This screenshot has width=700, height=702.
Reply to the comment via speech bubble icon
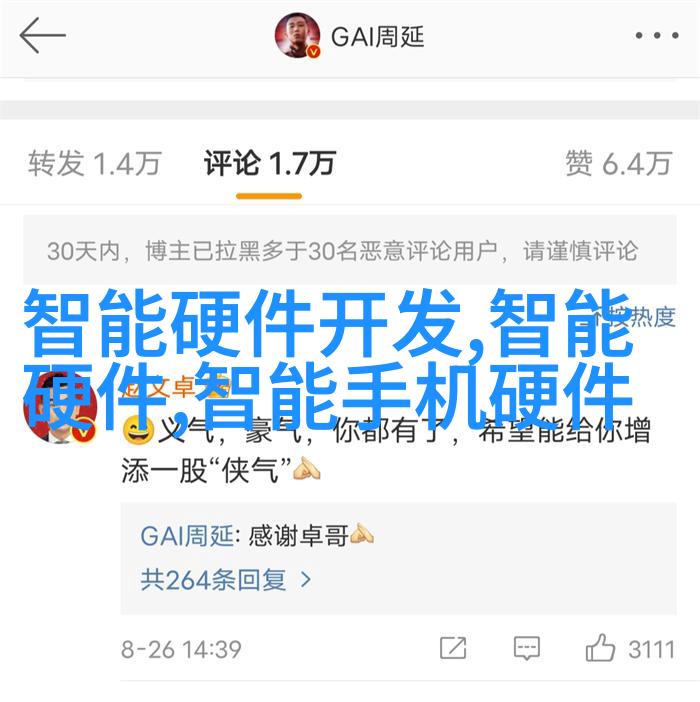tap(526, 648)
